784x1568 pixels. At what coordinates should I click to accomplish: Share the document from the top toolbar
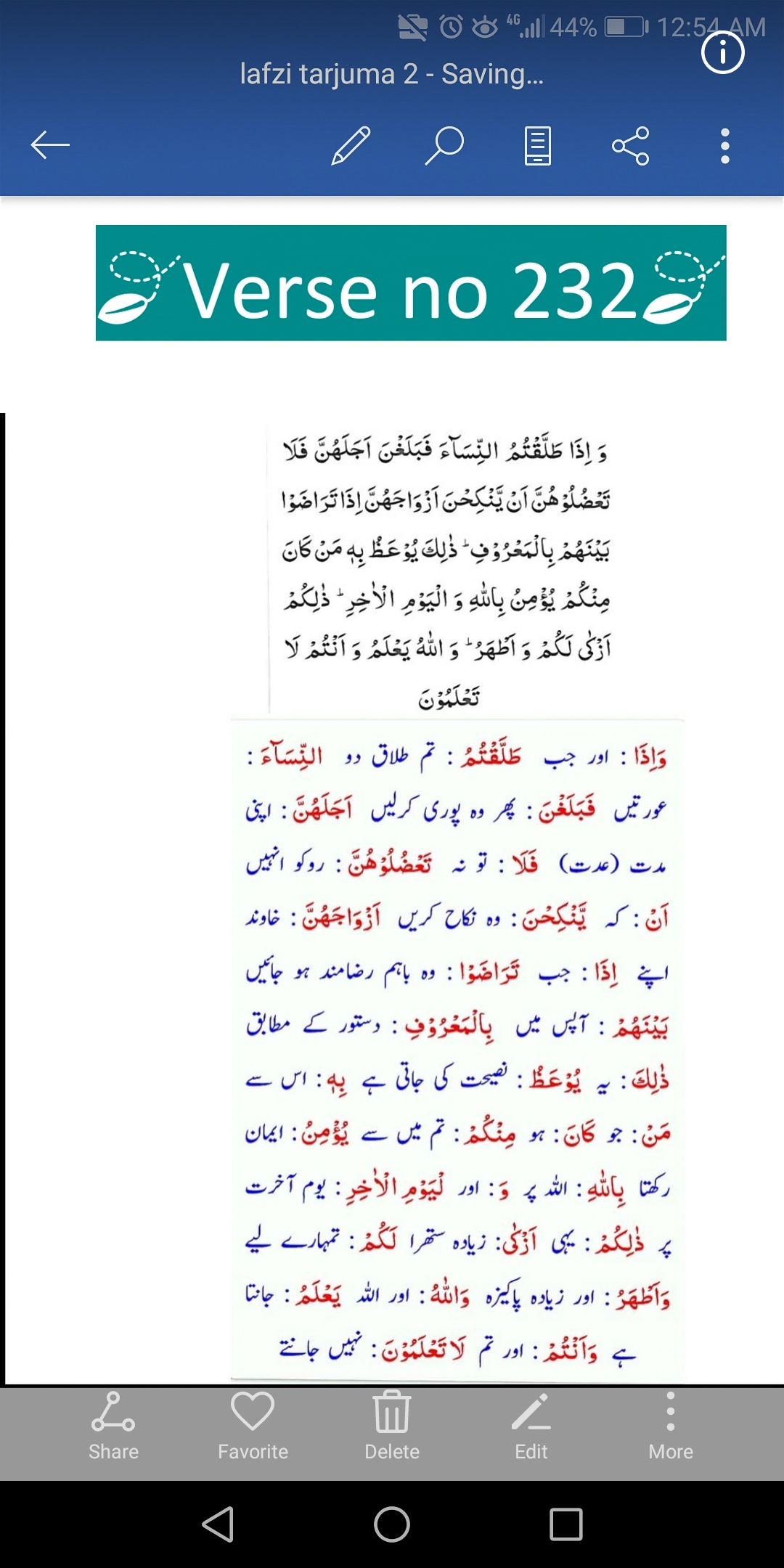coord(630,146)
